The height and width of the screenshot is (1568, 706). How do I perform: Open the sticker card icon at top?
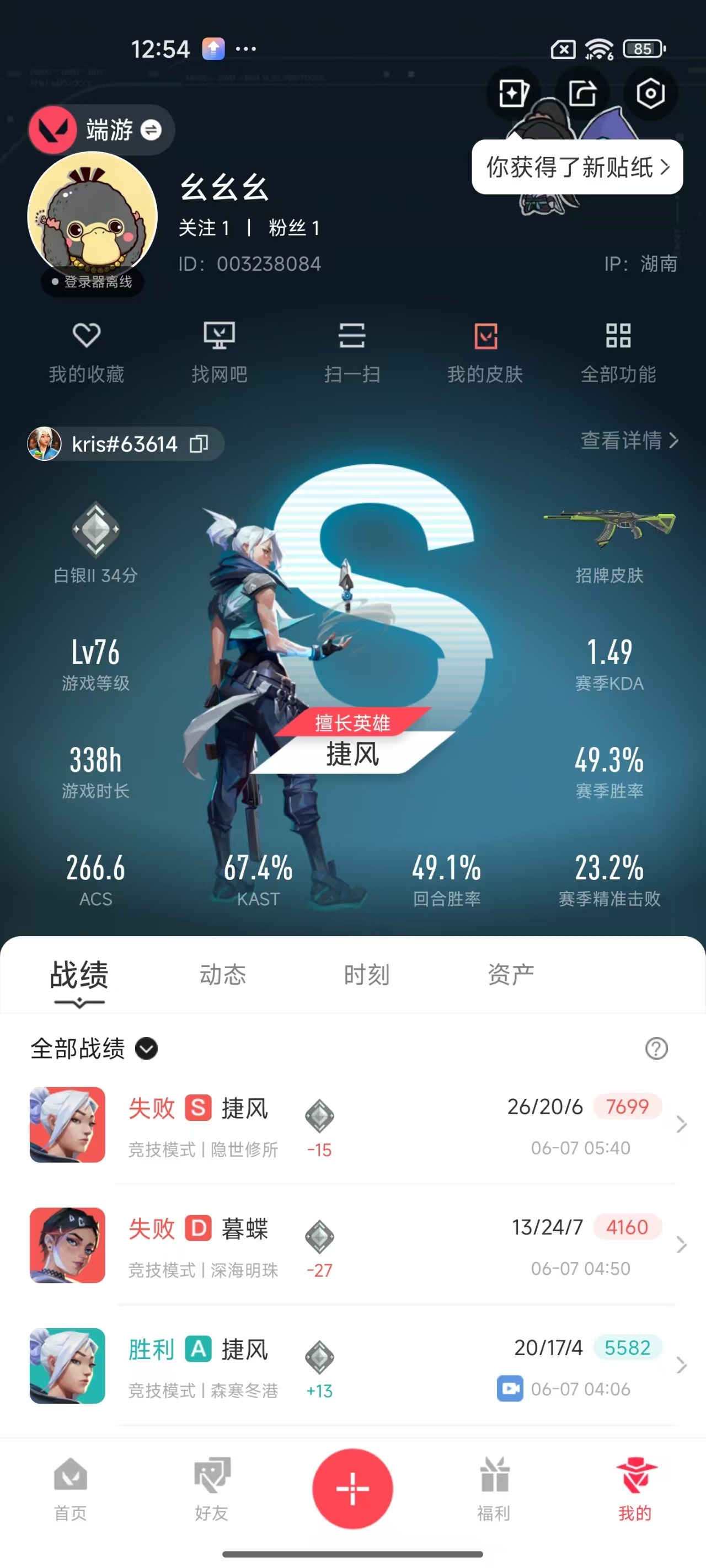pos(514,94)
